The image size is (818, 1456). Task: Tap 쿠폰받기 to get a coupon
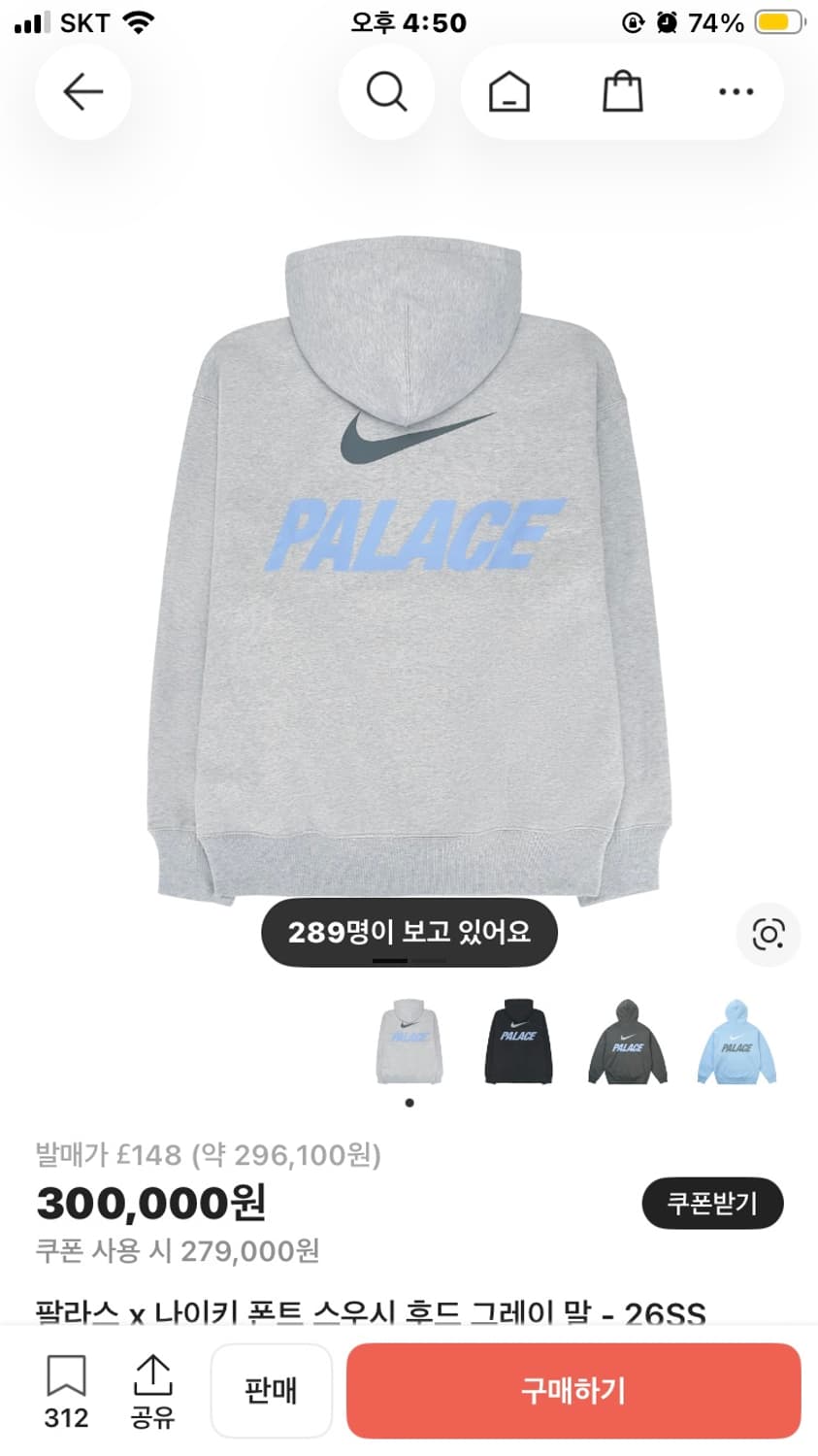click(x=712, y=1203)
